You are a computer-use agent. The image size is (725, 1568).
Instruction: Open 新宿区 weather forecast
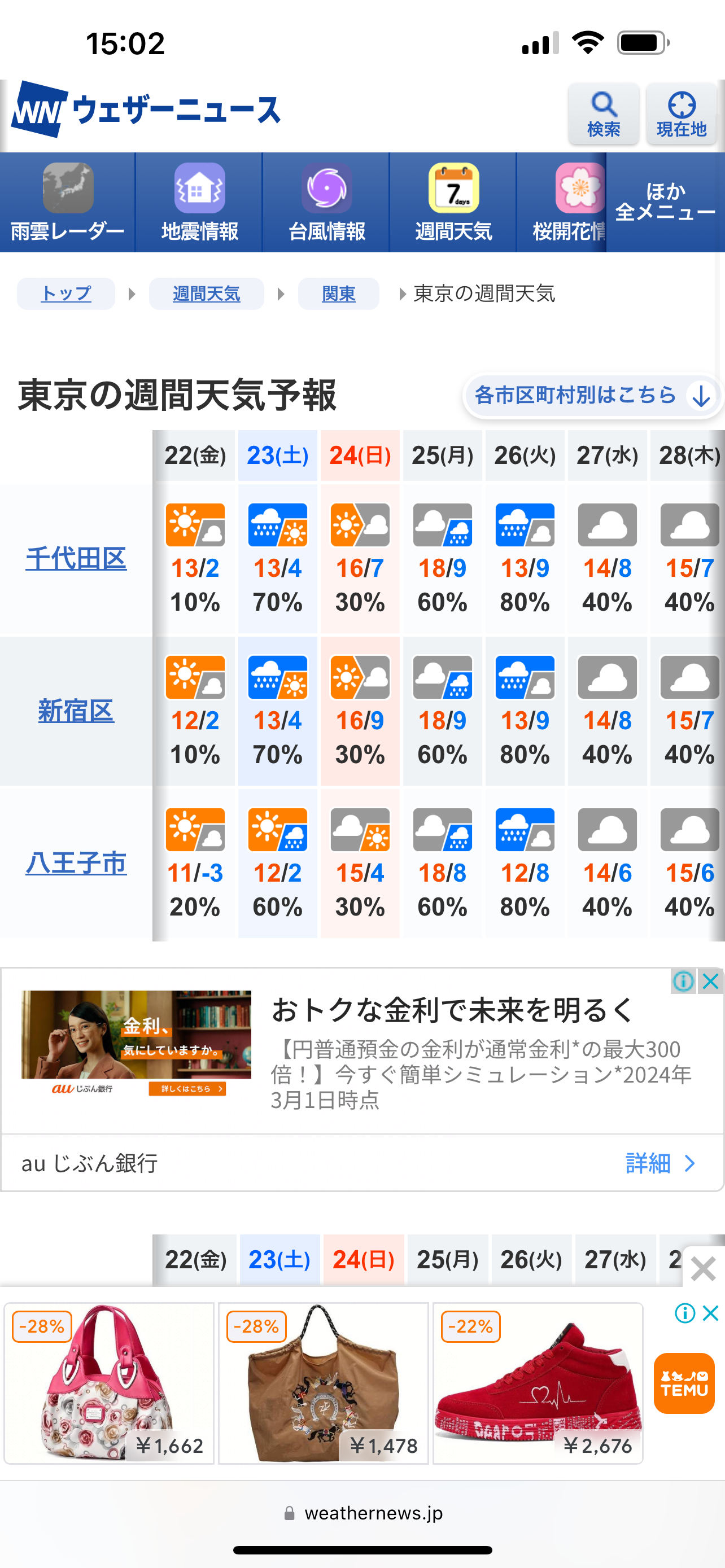pos(76,711)
